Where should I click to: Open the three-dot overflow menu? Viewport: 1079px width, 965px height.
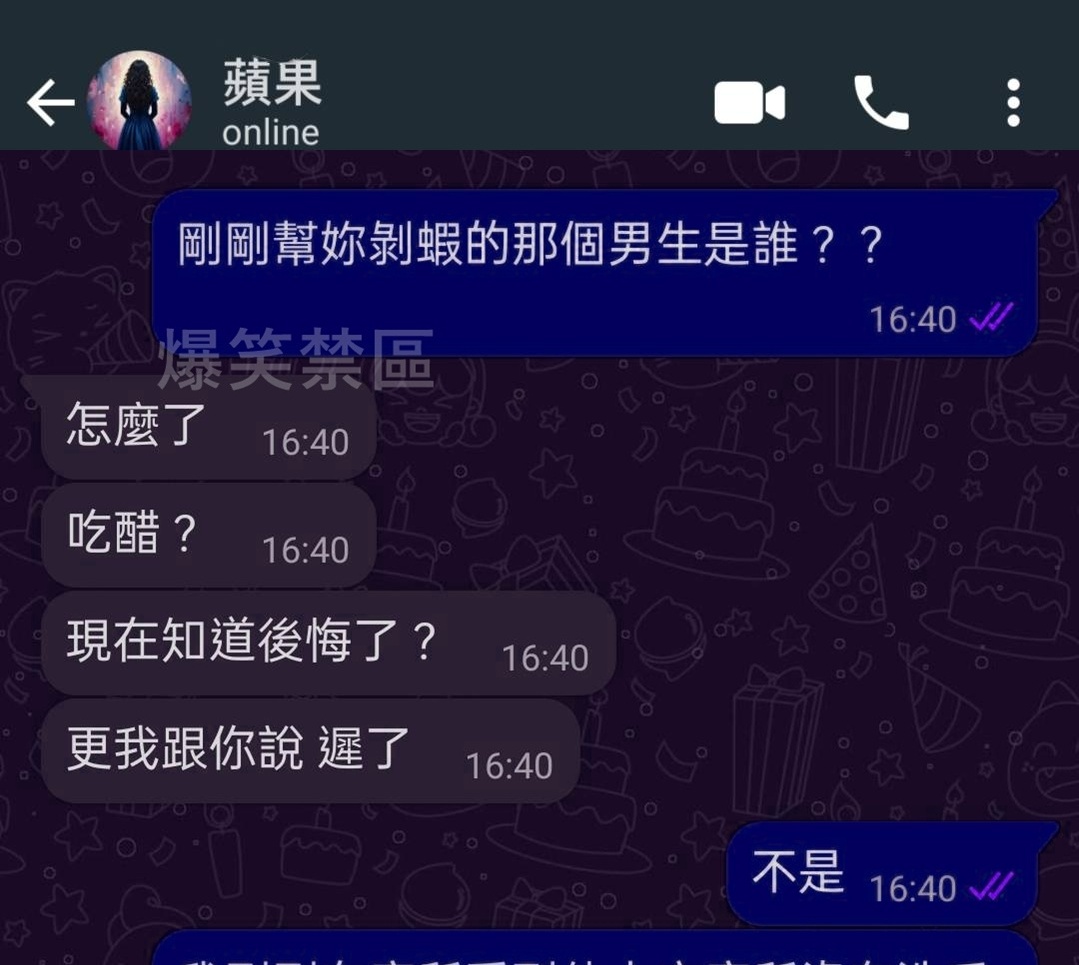(x=1013, y=103)
